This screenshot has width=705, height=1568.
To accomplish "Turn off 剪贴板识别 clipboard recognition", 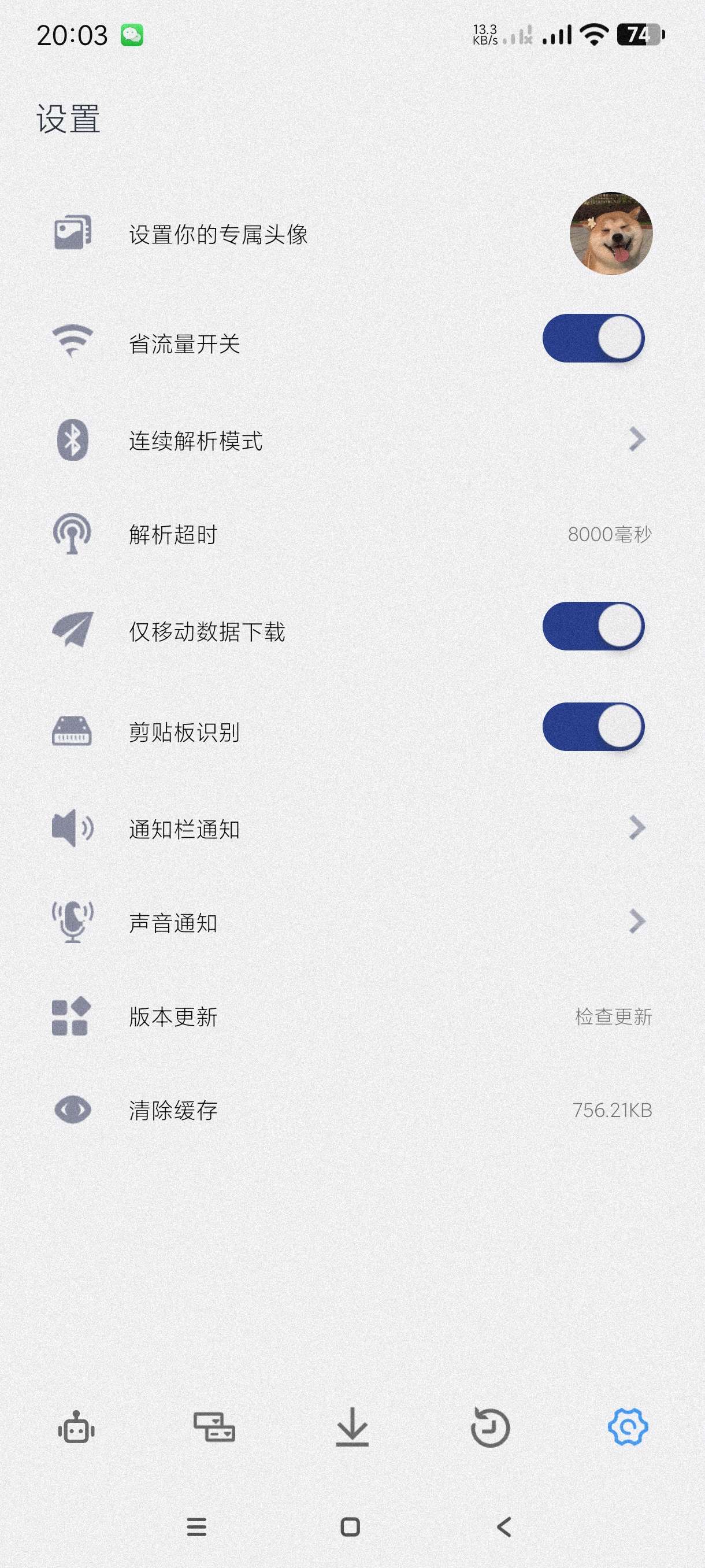I will click(593, 727).
